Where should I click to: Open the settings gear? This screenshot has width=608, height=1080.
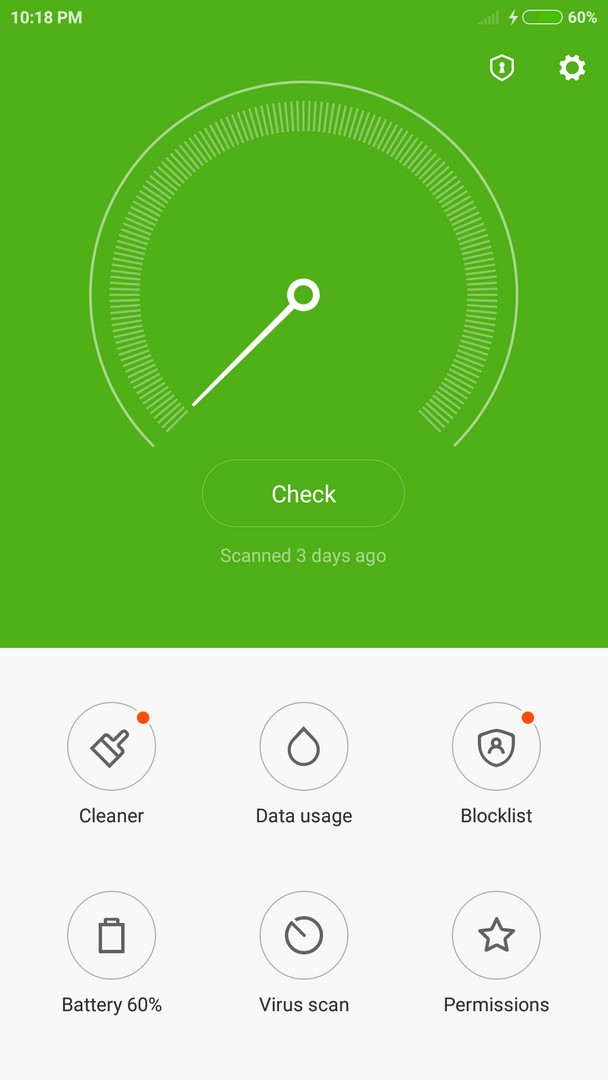point(571,68)
